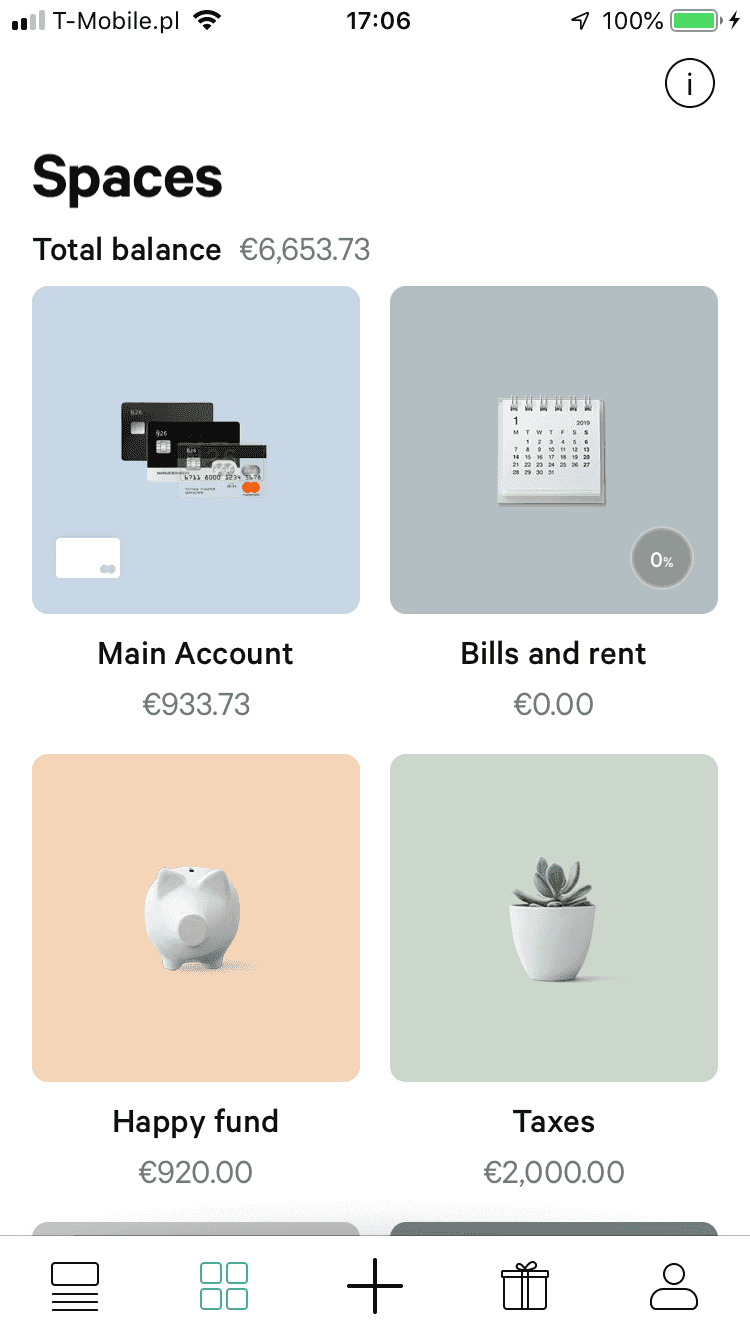Open the info screen

(x=689, y=83)
